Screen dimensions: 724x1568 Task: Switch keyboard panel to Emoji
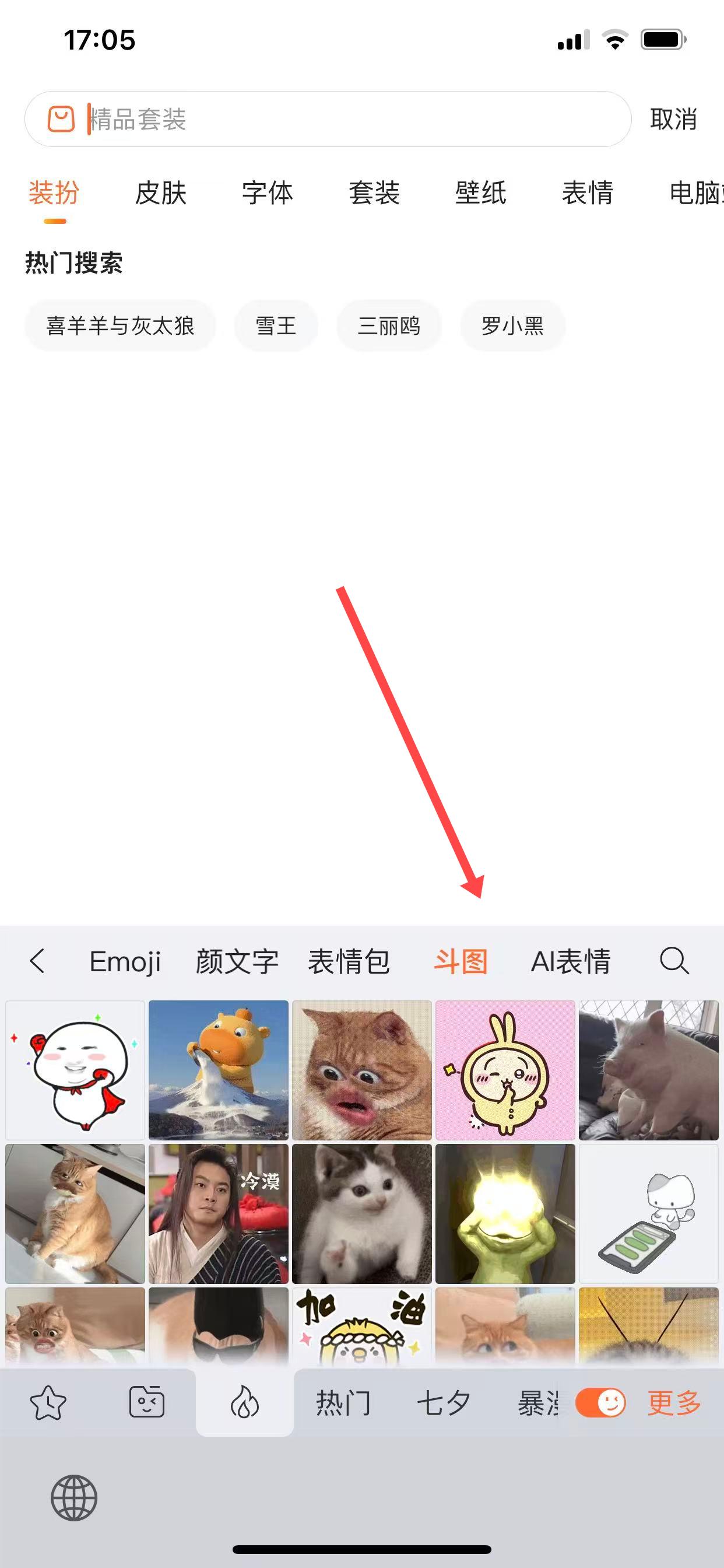[x=125, y=962]
